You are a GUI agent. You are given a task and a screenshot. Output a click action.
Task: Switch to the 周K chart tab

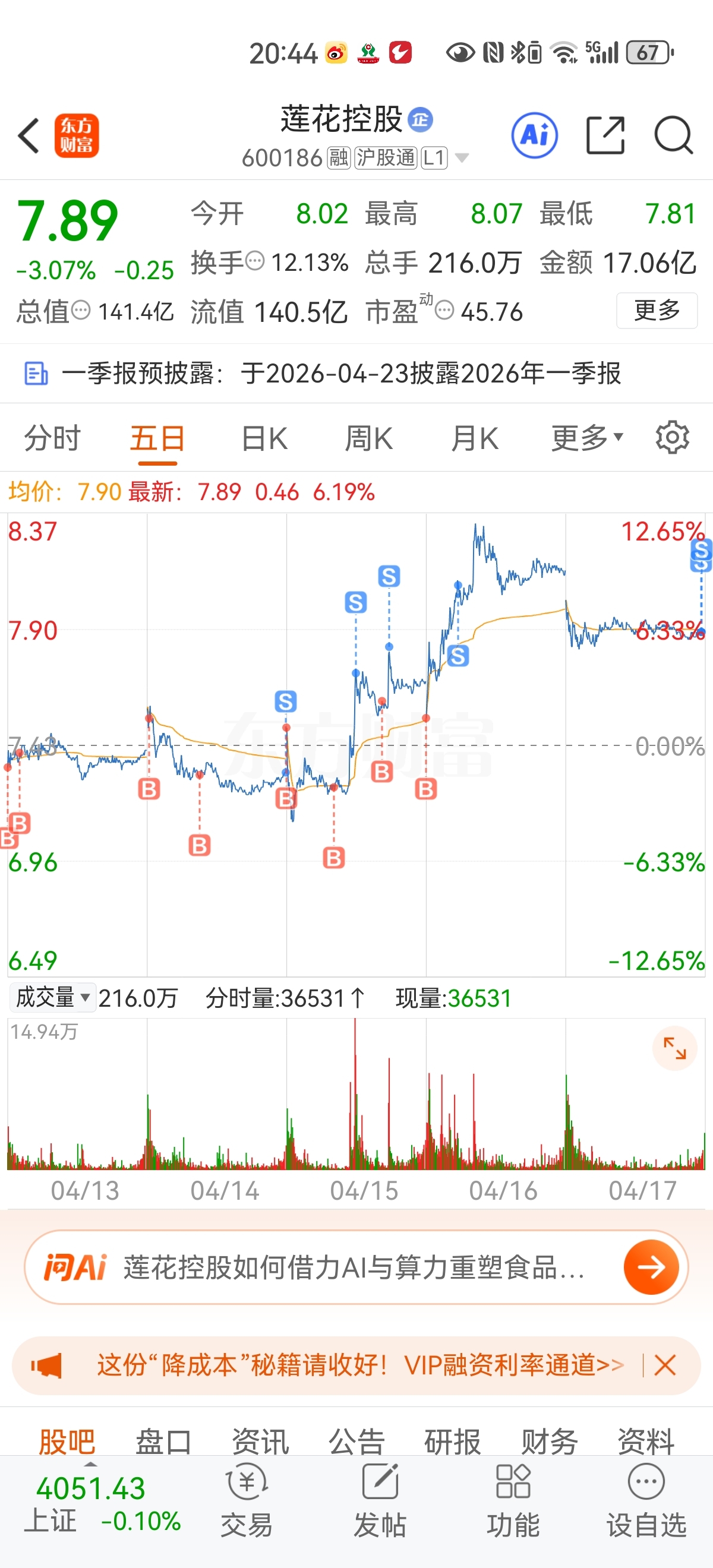pyautogui.click(x=369, y=438)
